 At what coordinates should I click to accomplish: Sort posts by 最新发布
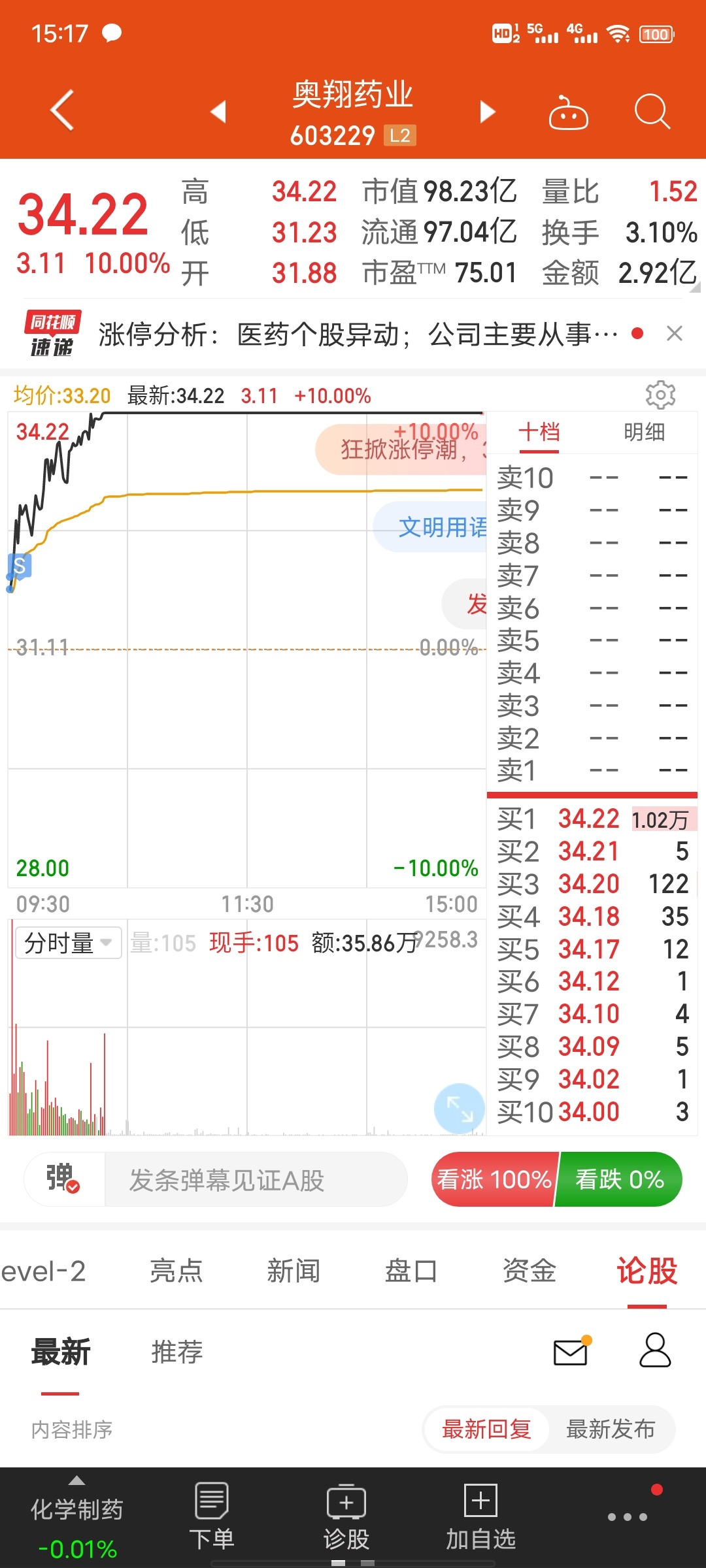tap(611, 1429)
